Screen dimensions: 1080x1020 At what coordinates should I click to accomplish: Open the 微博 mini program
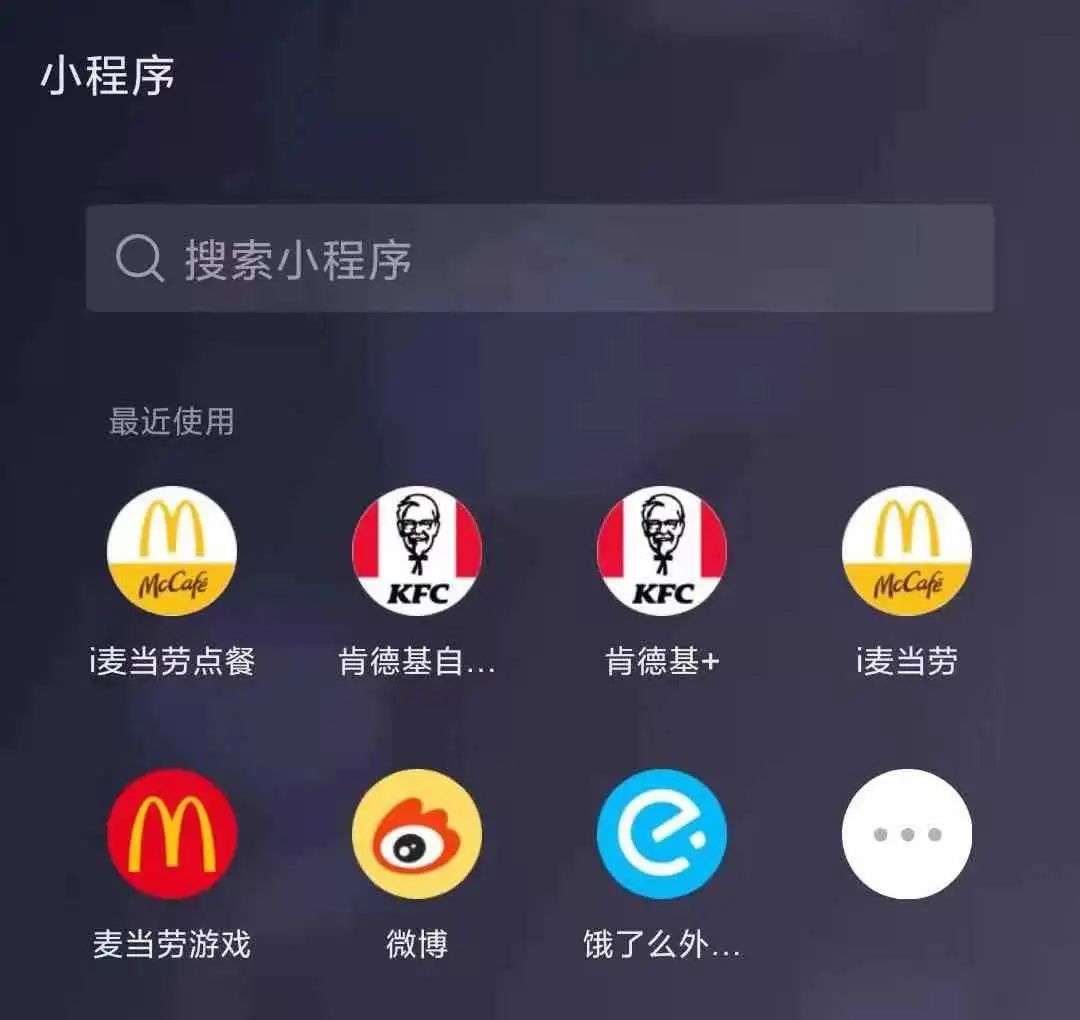click(x=417, y=834)
